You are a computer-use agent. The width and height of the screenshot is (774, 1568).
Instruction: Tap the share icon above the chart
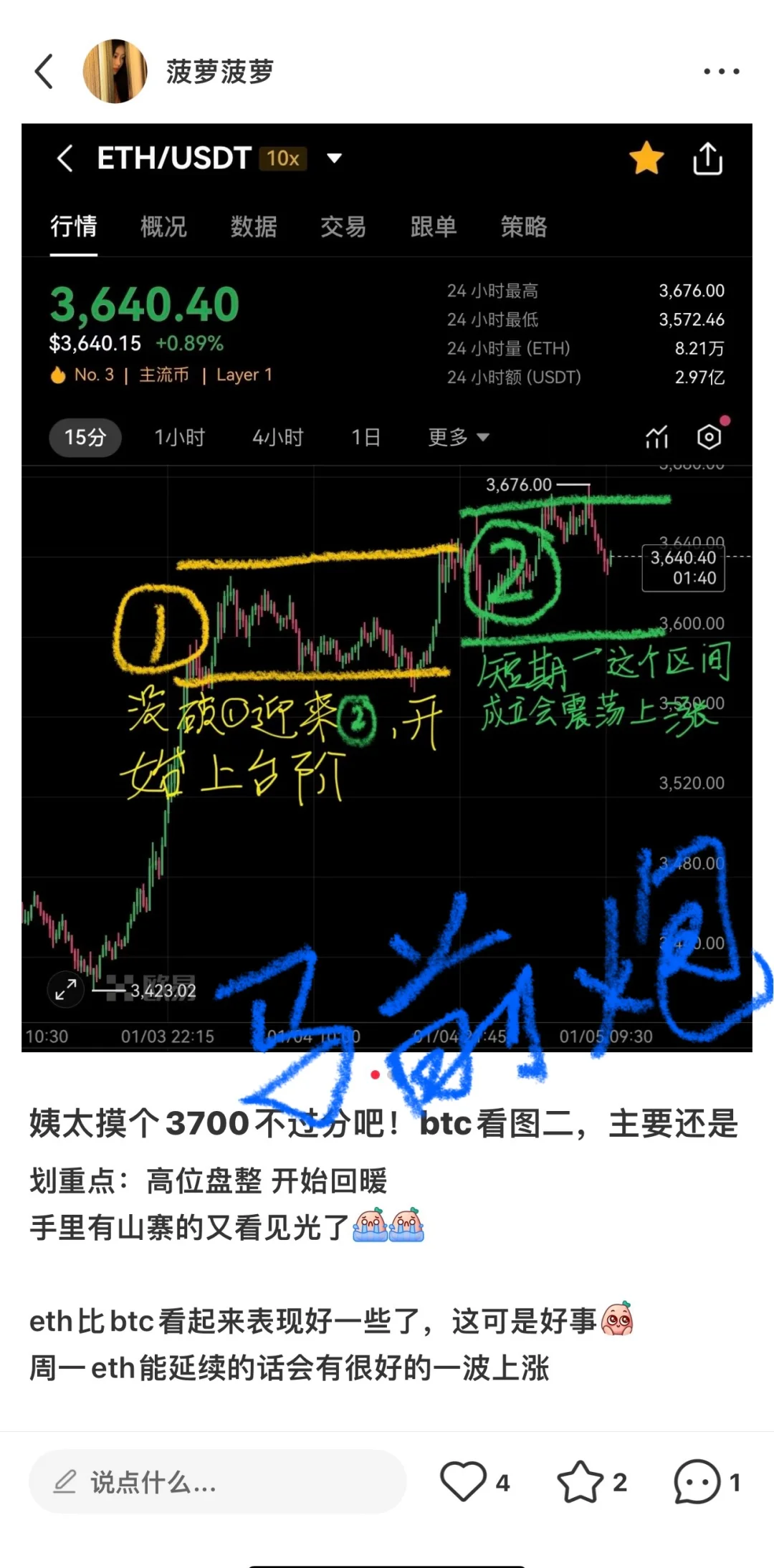tap(709, 158)
